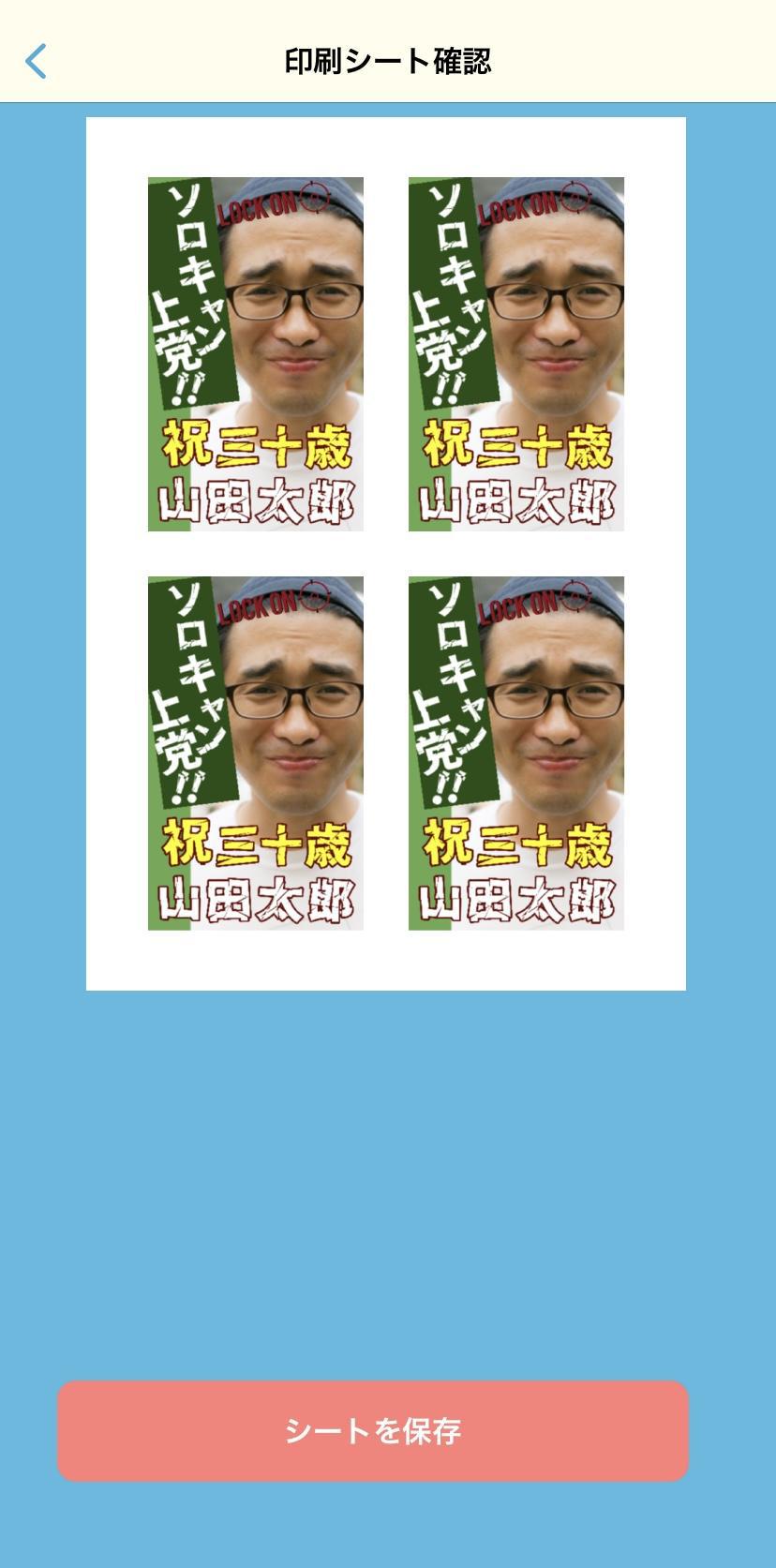Go back from the 印刷シート確認 screen

click(36, 62)
